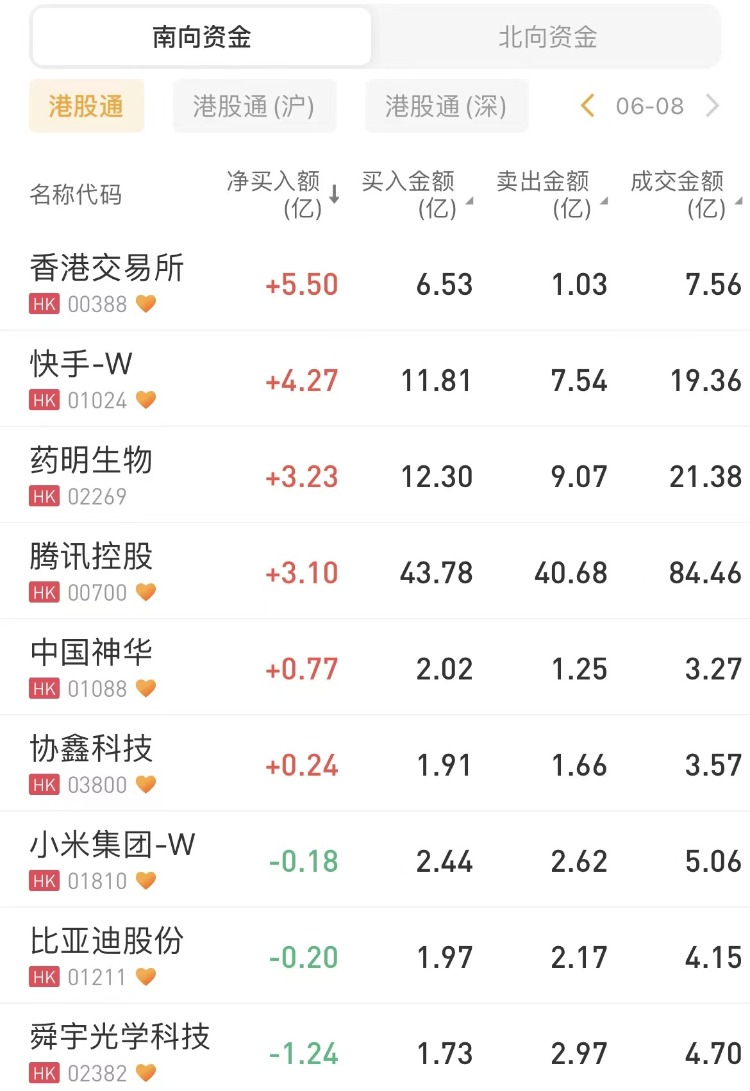Sort by 成交金额 column
The height and width of the screenshot is (1091, 750).
(684, 194)
